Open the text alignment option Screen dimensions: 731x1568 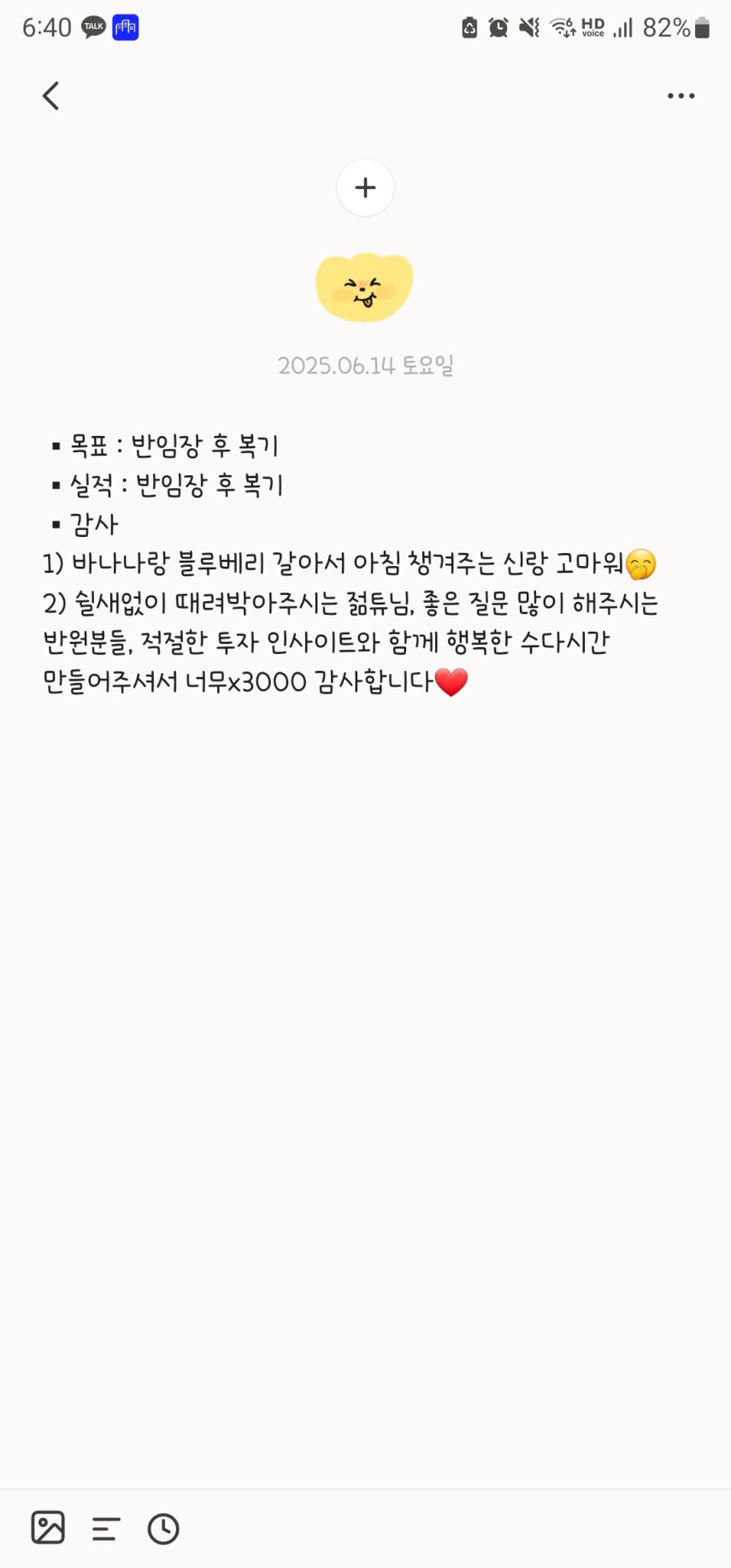(106, 1529)
